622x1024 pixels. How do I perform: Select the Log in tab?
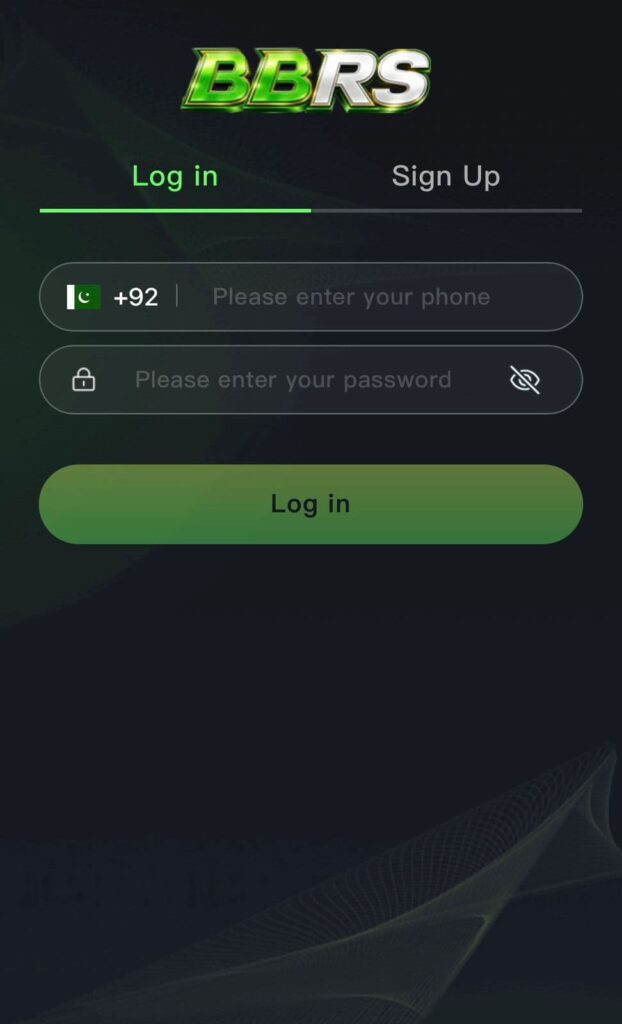click(175, 177)
